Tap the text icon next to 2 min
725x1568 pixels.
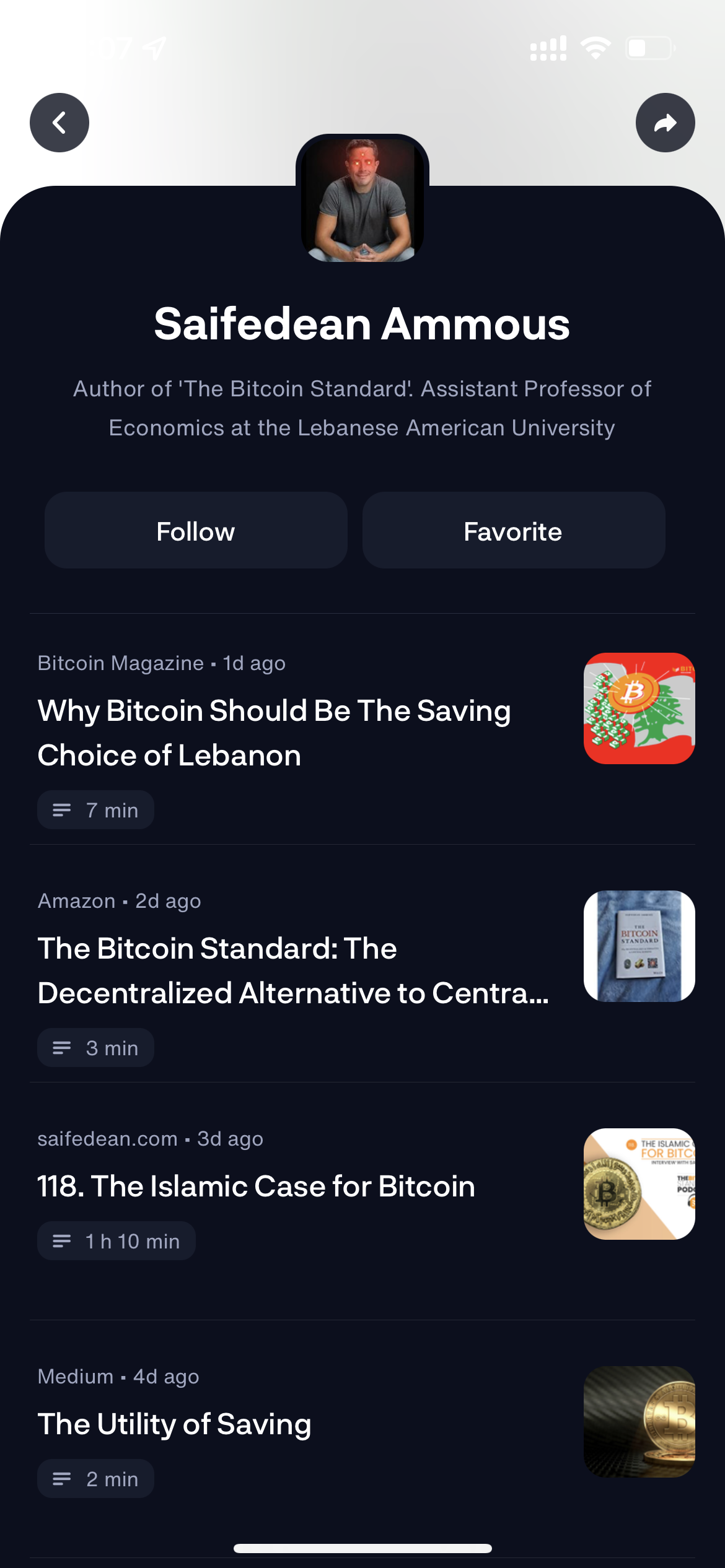point(62,1478)
